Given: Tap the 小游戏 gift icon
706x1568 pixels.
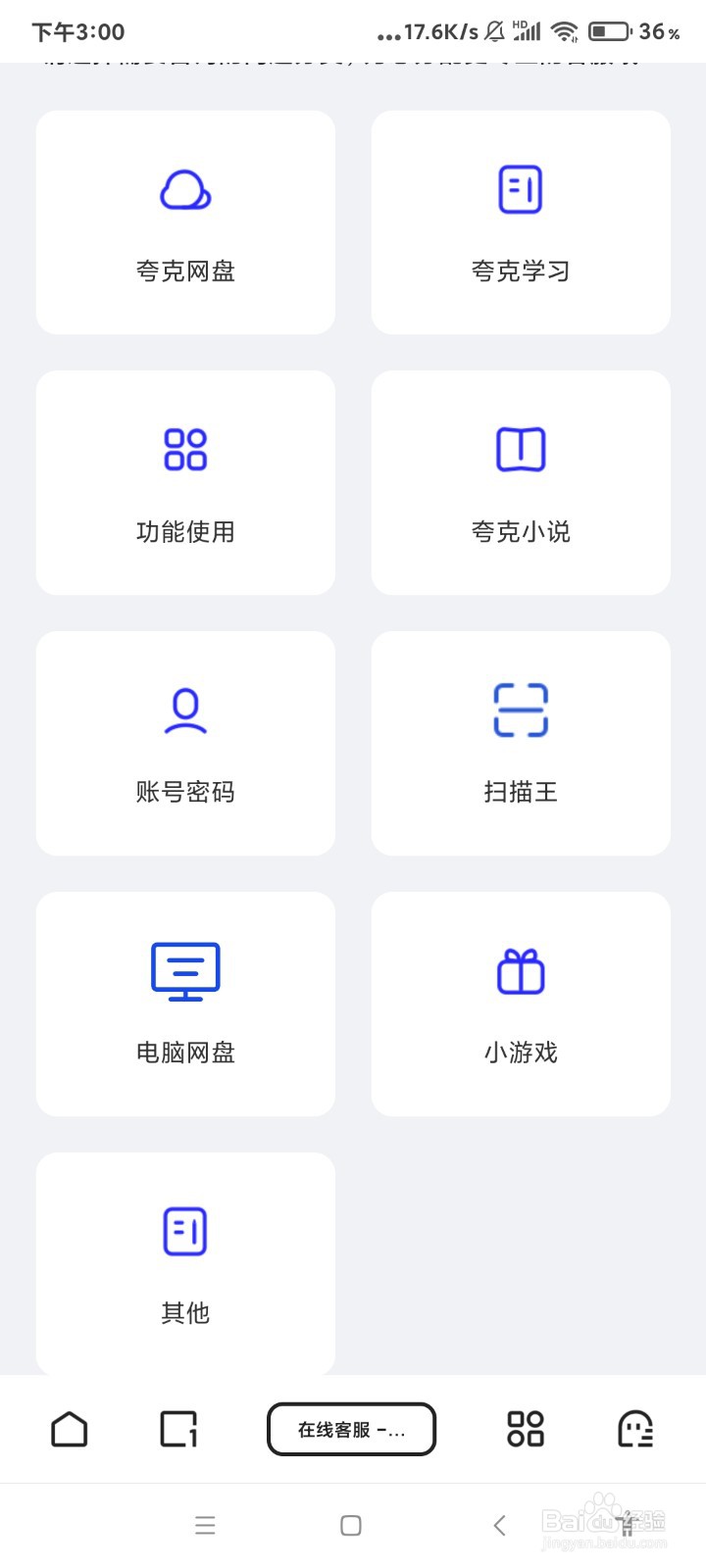Looking at the screenshot, I should [521, 970].
